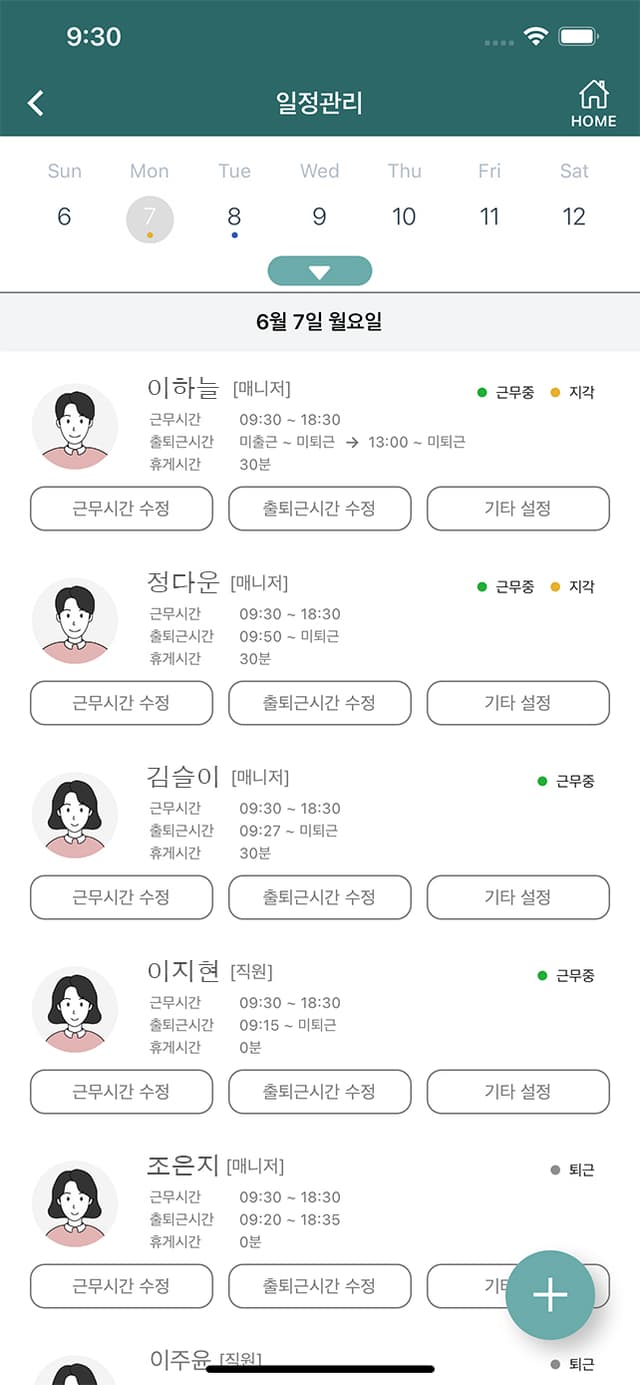The height and width of the screenshot is (1385, 640).
Task: Expand the calendar with the down arrow
Action: click(x=320, y=271)
